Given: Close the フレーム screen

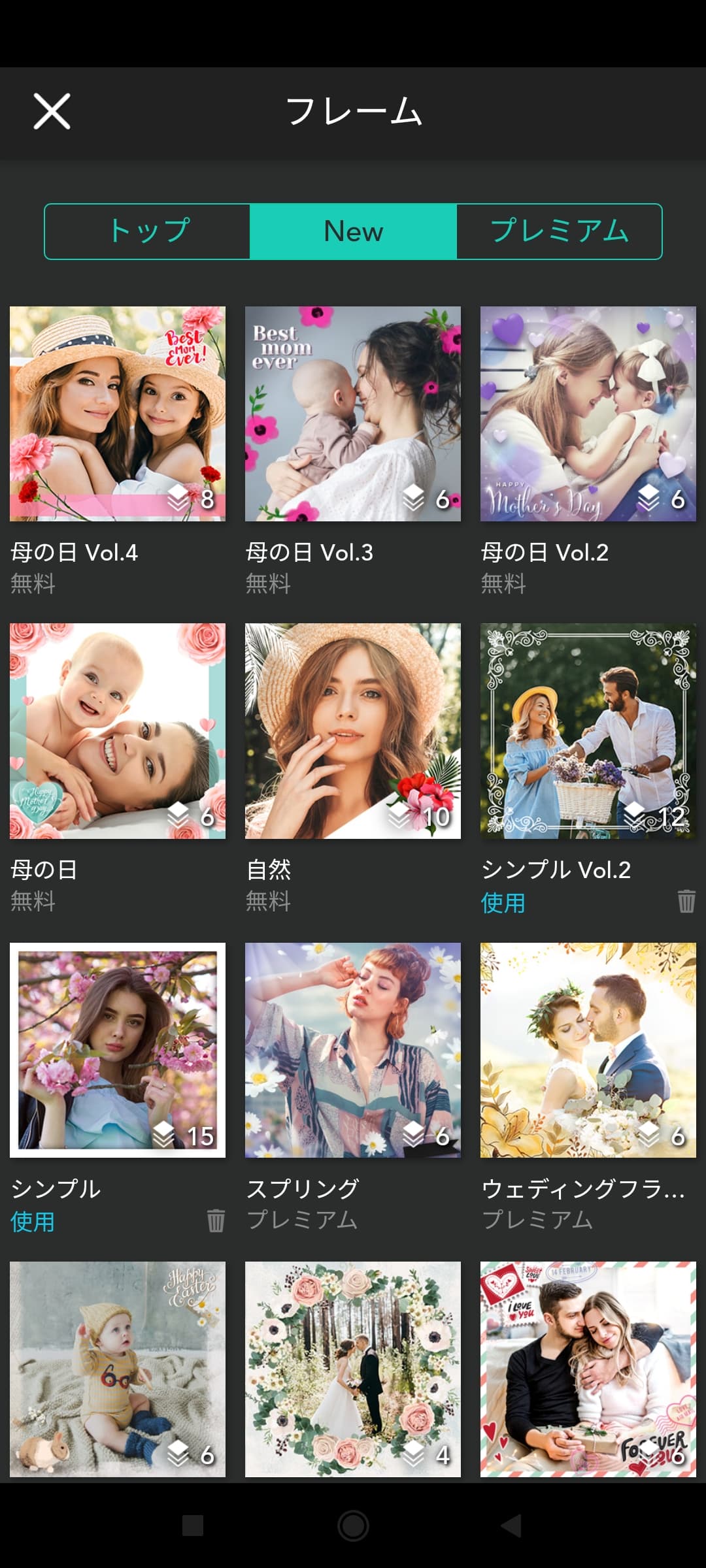Looking at the screenshot, I should click(52, 112).
